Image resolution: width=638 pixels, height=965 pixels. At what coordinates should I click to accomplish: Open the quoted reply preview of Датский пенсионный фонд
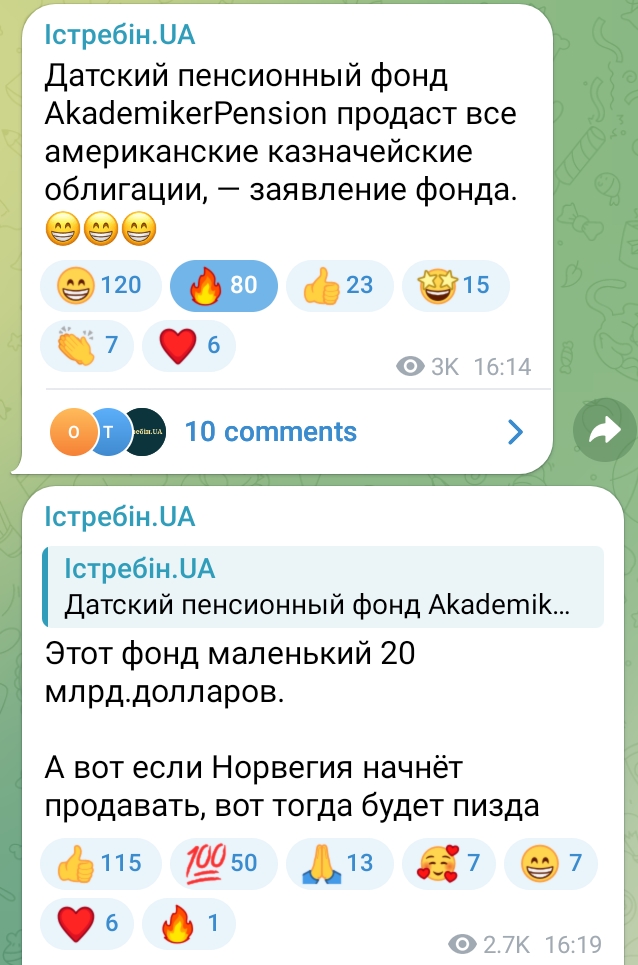pyautogui.click(x=322, y=587)
